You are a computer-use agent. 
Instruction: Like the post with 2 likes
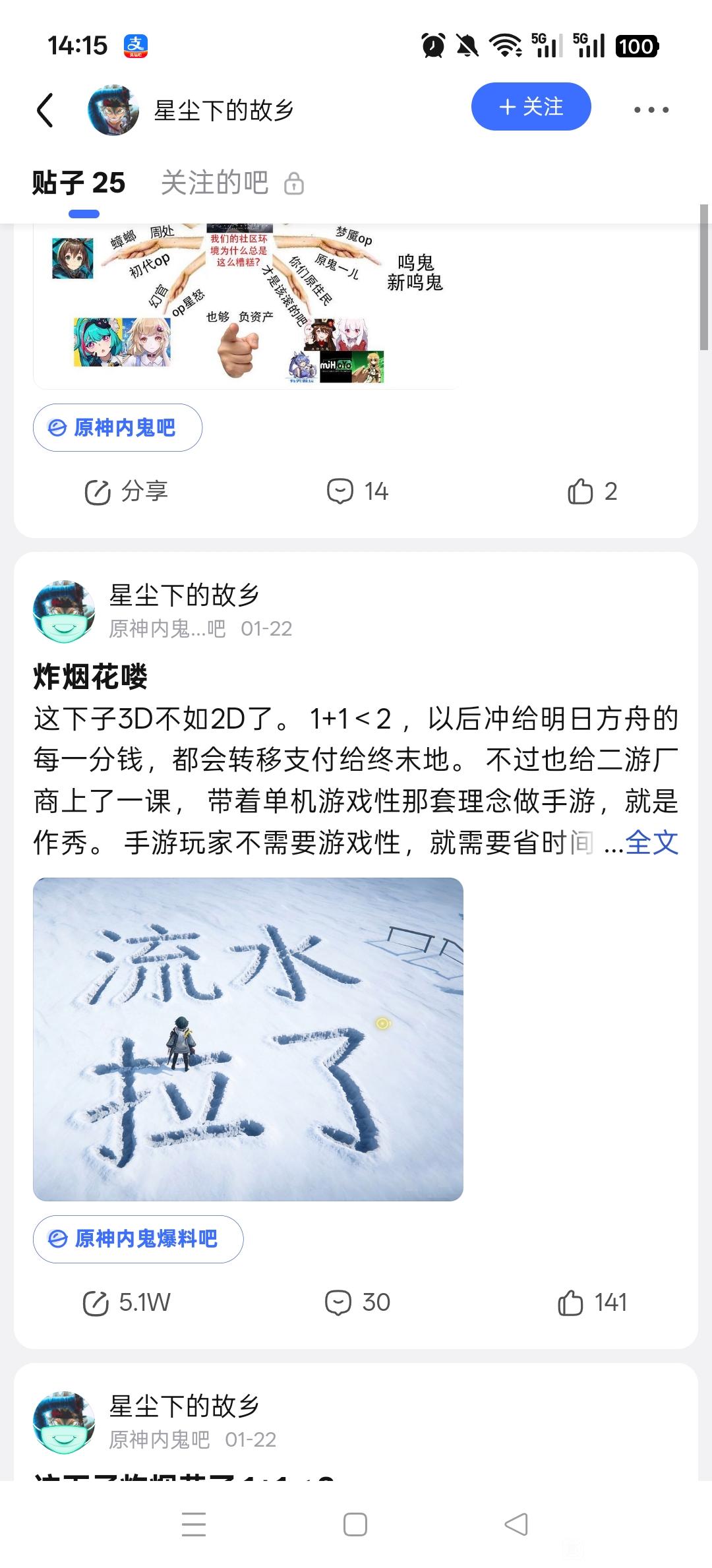tap(591, 491)
